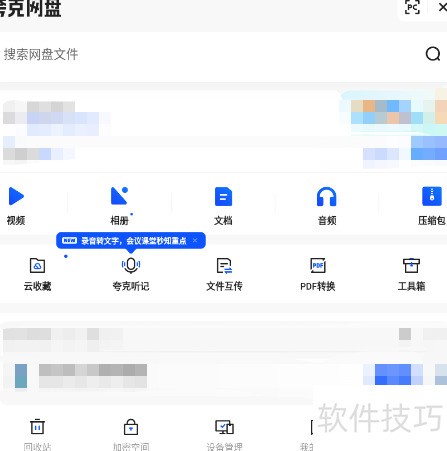This screenshot has height=451, width=447.
Task: Open 云收藏
Action: pyautogui.click(x=37, y=274)
